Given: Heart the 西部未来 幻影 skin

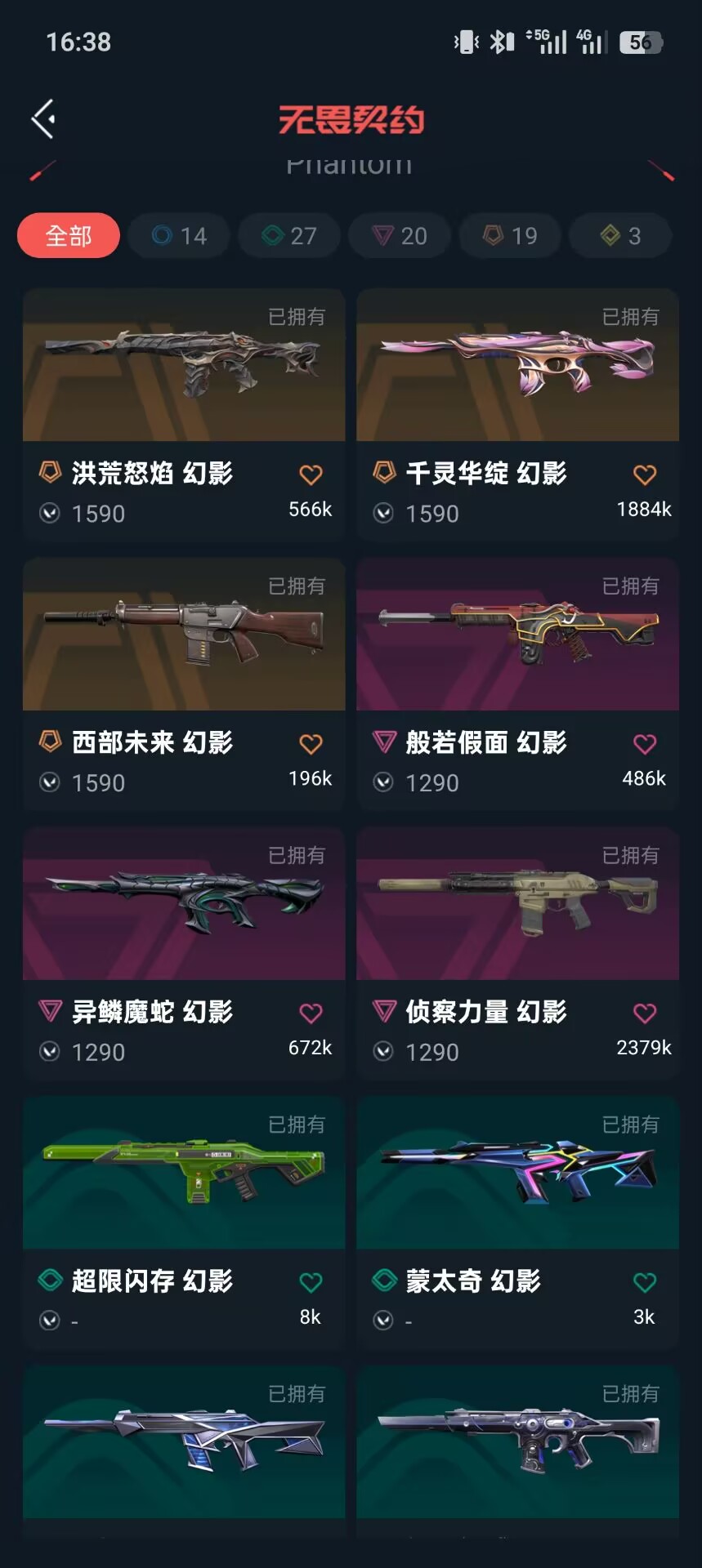Looking at the screenshot, I should coord(311,744).
